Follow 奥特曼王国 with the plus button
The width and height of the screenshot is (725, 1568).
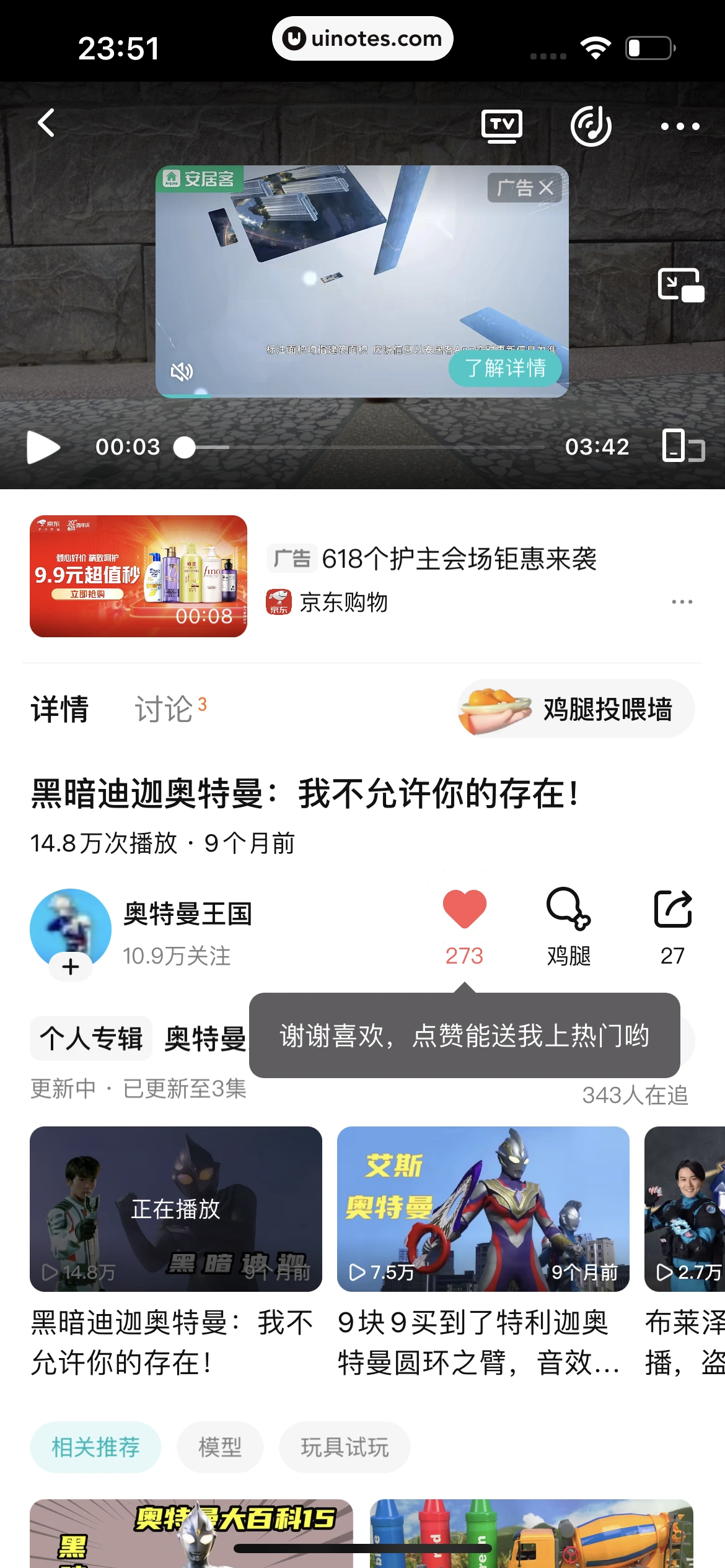pos(71,967)
